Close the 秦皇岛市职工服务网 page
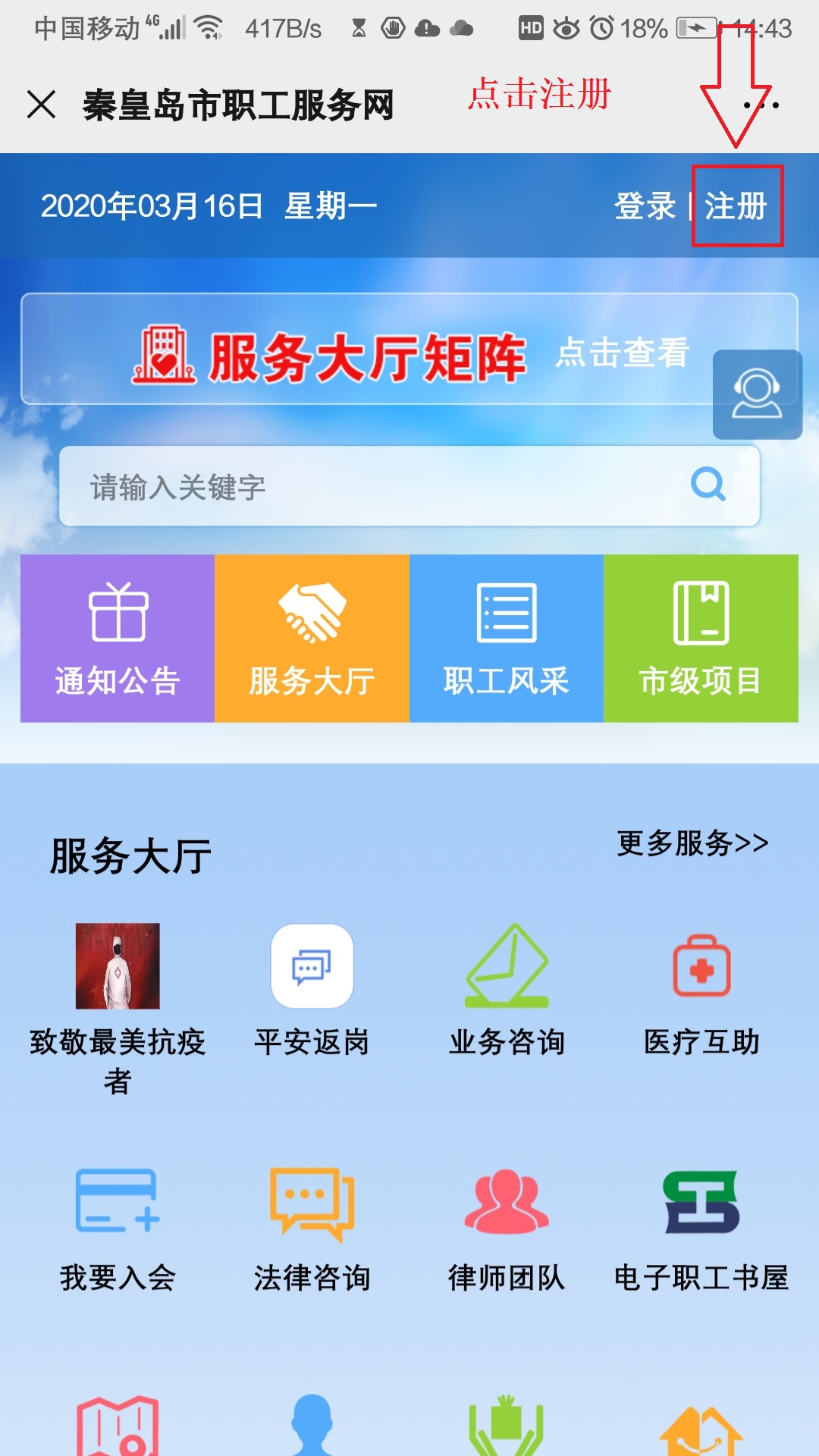Screen dimensions: 819x1456 click(42, 104)
